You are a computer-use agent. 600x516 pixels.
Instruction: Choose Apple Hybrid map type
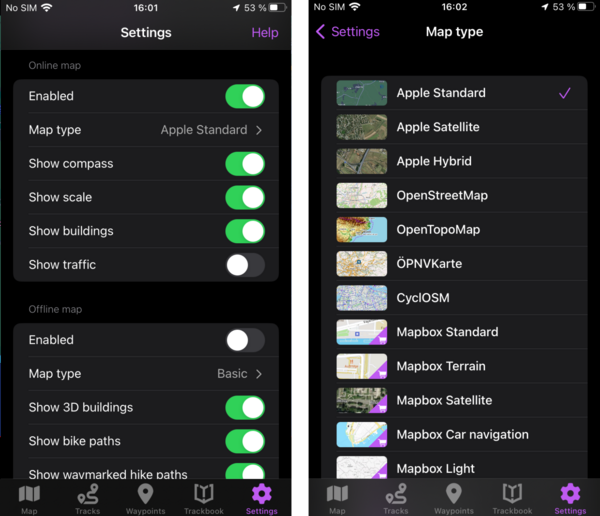434,161
